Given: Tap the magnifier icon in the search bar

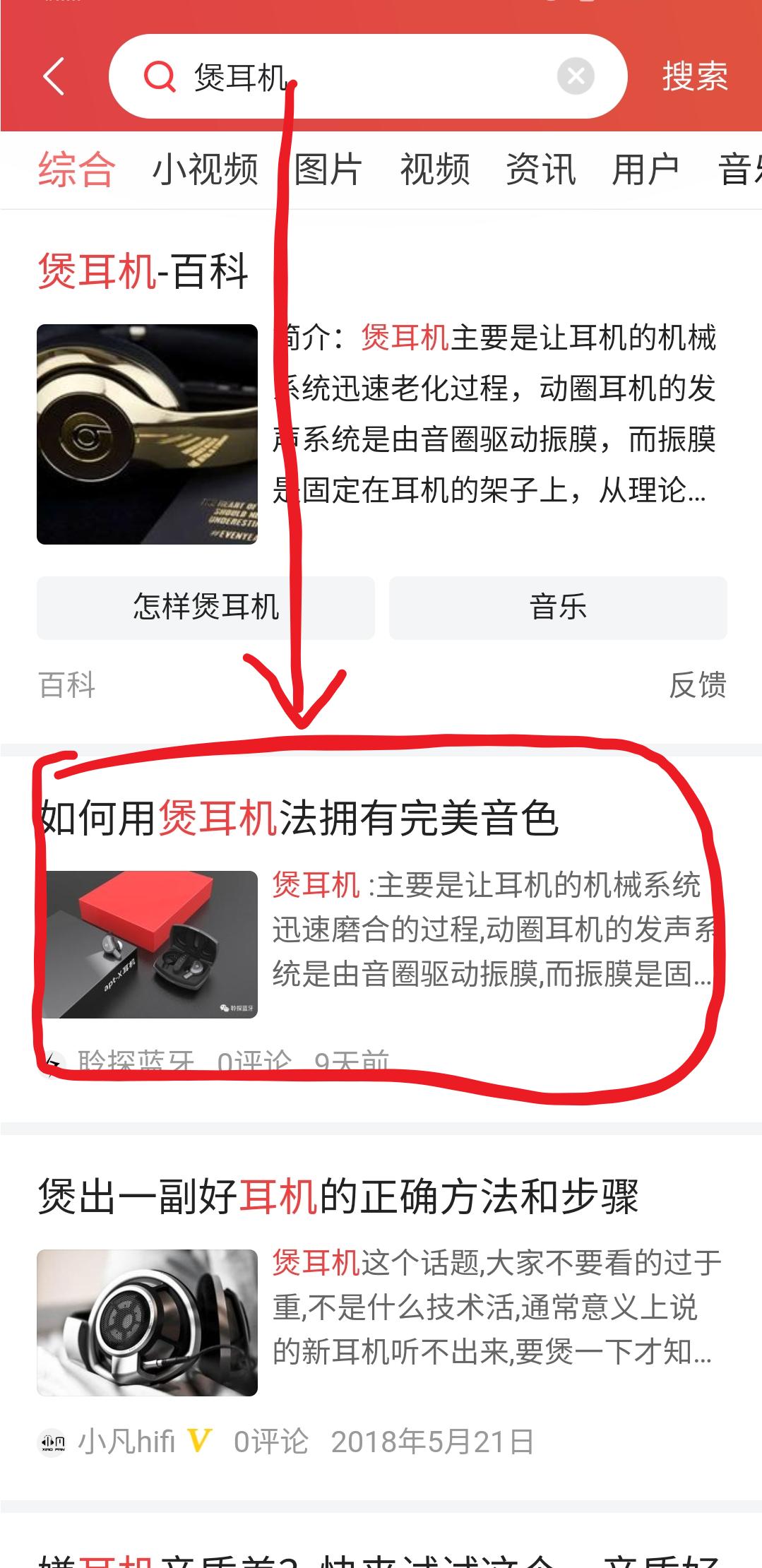Looking at the screenshot, I should [x=161, y=78].
